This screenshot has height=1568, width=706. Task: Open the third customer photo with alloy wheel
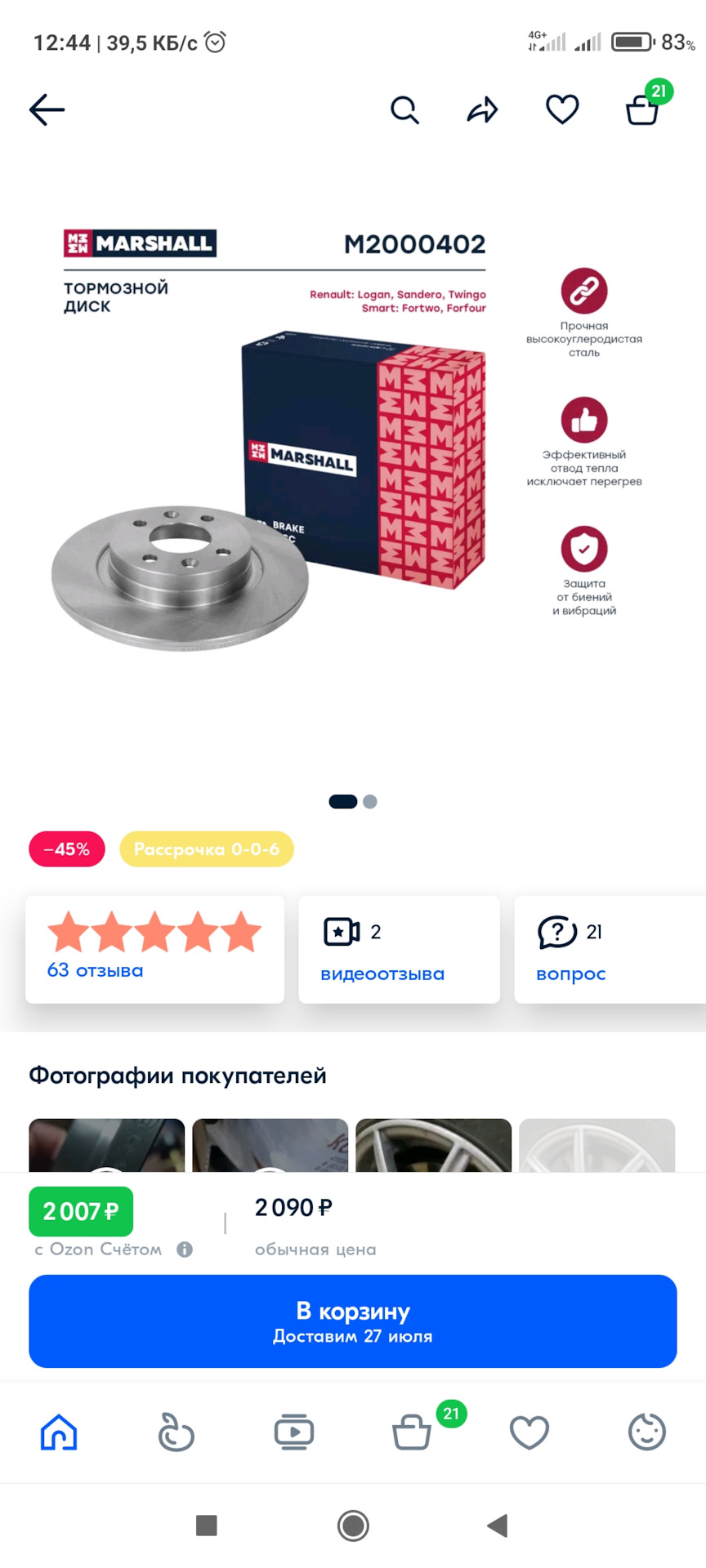[x=433, y=1145]
